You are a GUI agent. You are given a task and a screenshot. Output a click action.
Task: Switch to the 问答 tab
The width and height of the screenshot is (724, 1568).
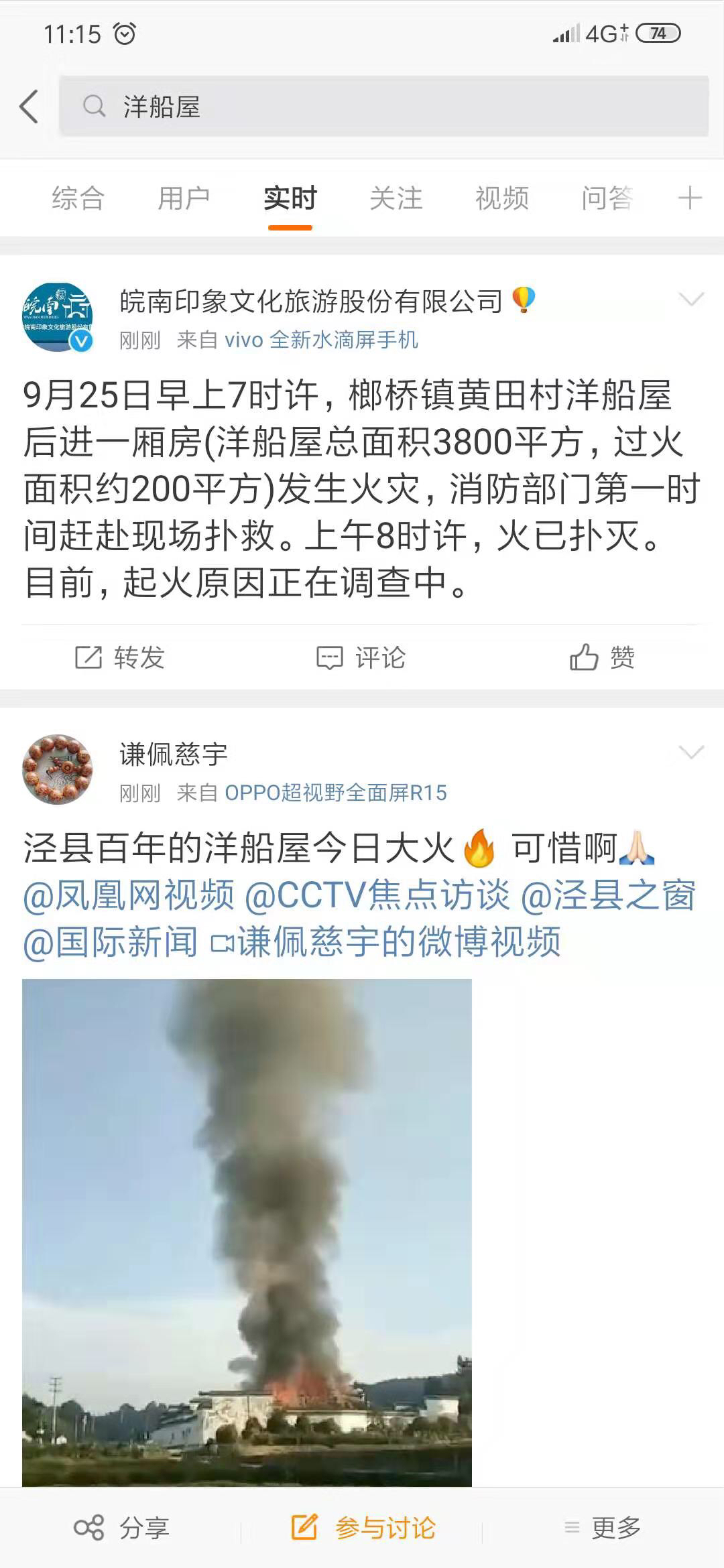coord(607,198)
